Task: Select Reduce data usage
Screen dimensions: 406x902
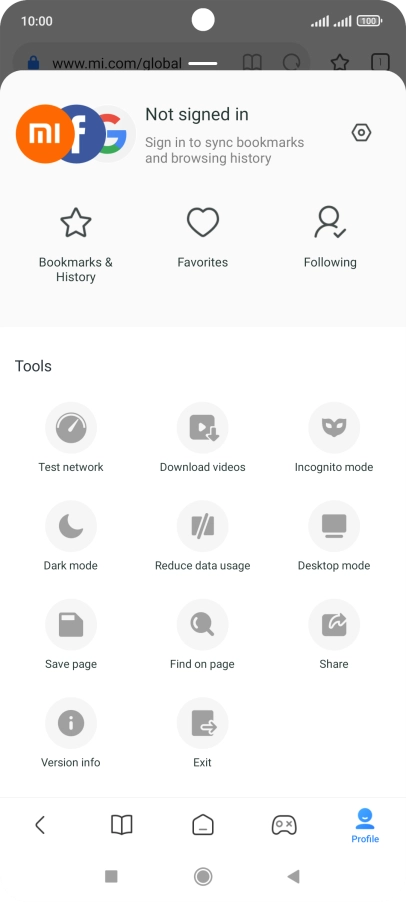Action: (x=202, y=536)
